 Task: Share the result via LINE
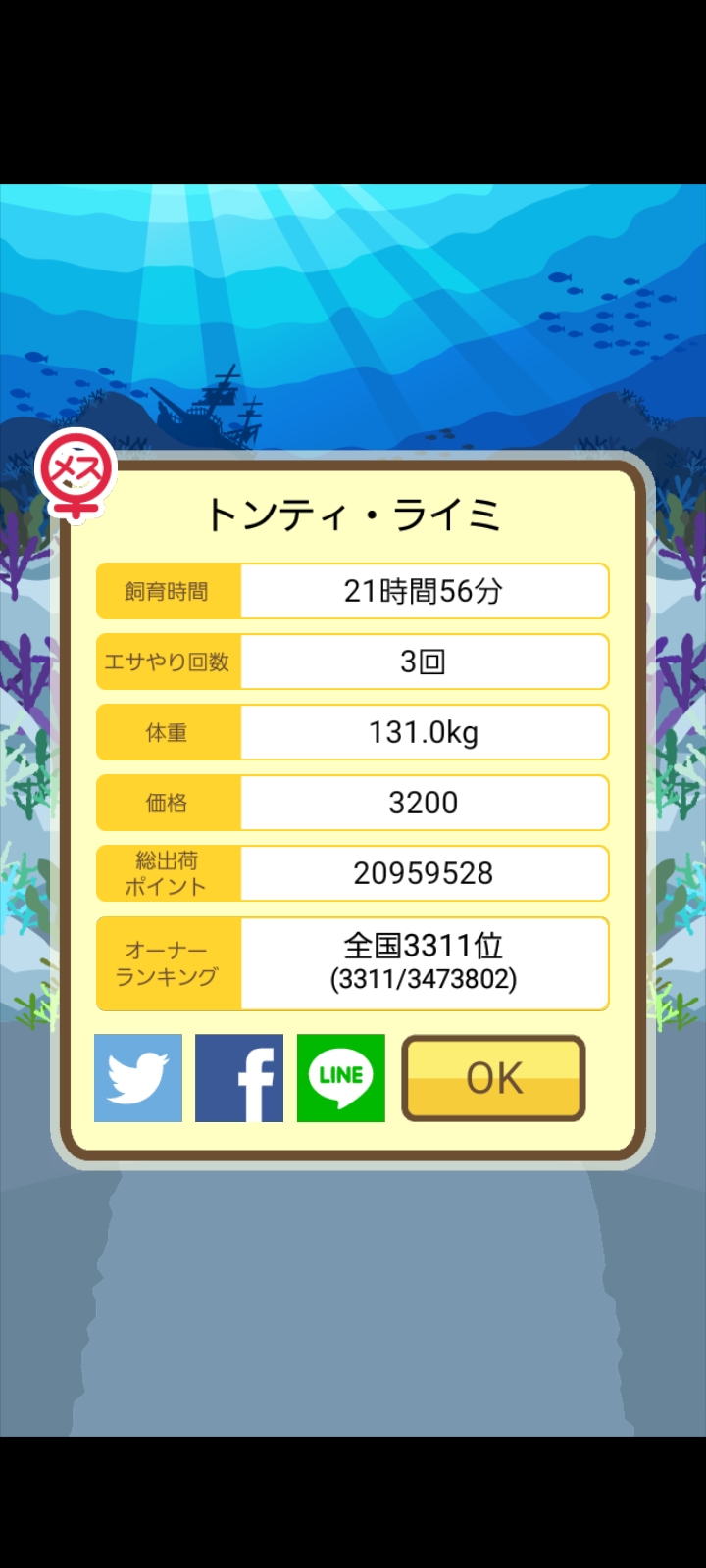pos(341,1078)
